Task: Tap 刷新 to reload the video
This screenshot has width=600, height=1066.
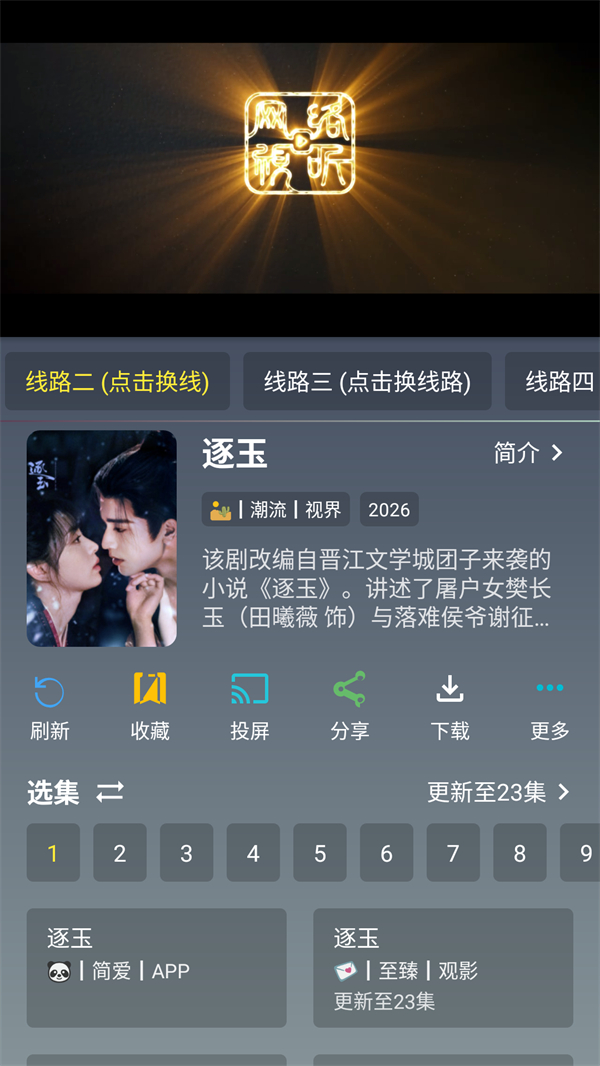Action: click(x=49, y=706)
